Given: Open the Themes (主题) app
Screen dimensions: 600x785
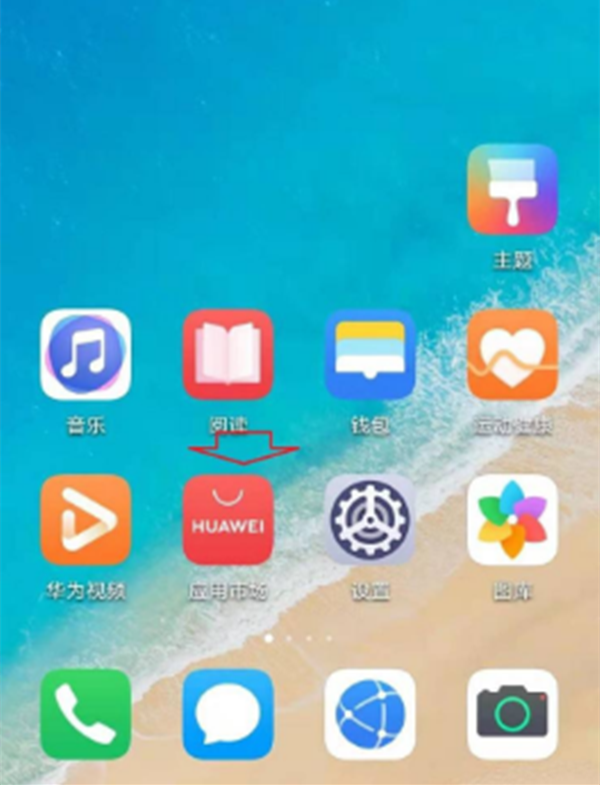Looking at the screenshot, I should 512,189.
